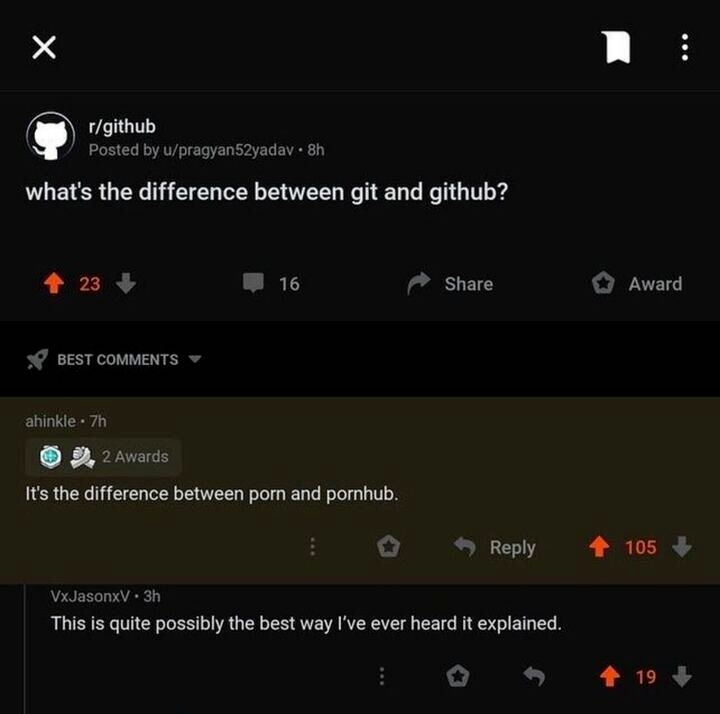Downvote the git and github post
720x714 pixels.
click(x=126, y=284)
